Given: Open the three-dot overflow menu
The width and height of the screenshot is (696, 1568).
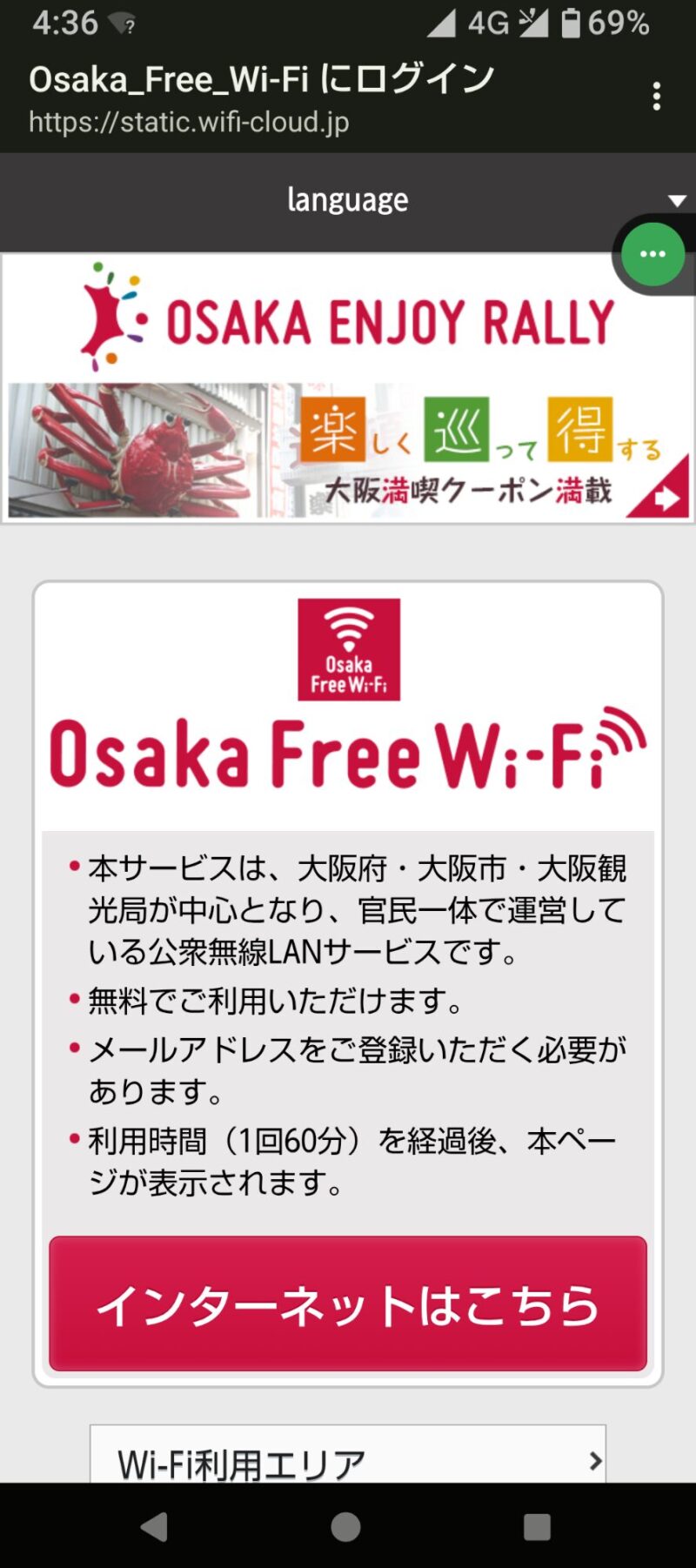Looking at the screenshot, I should tap(656, 96).
